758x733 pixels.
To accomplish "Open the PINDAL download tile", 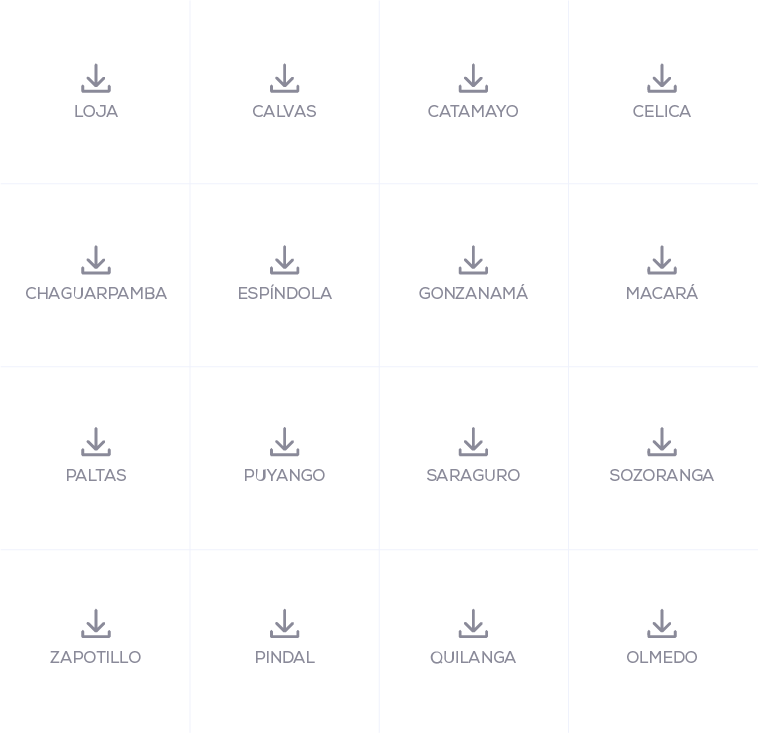I will [285, 626].
